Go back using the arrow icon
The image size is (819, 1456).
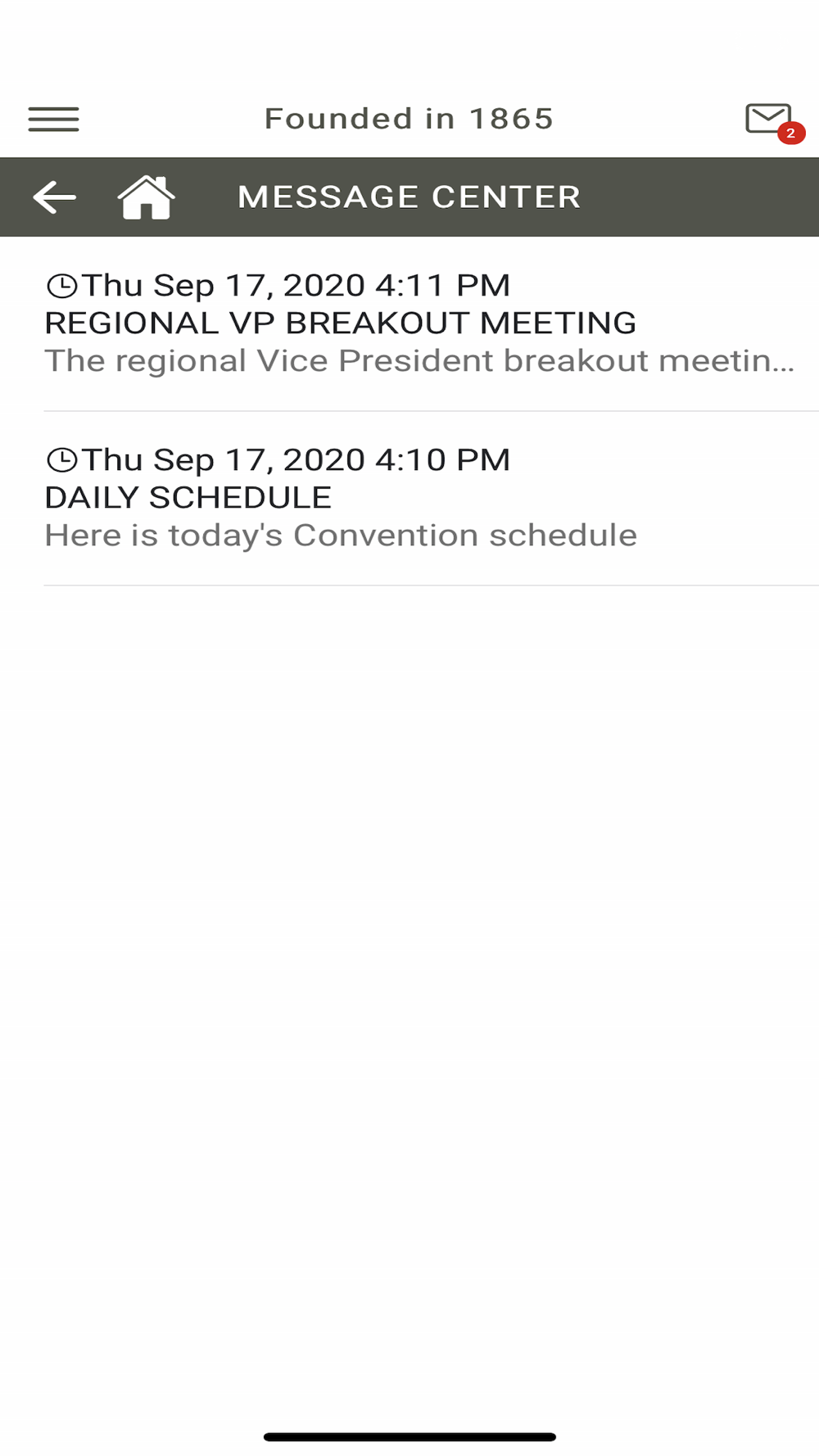pos(54,197)
